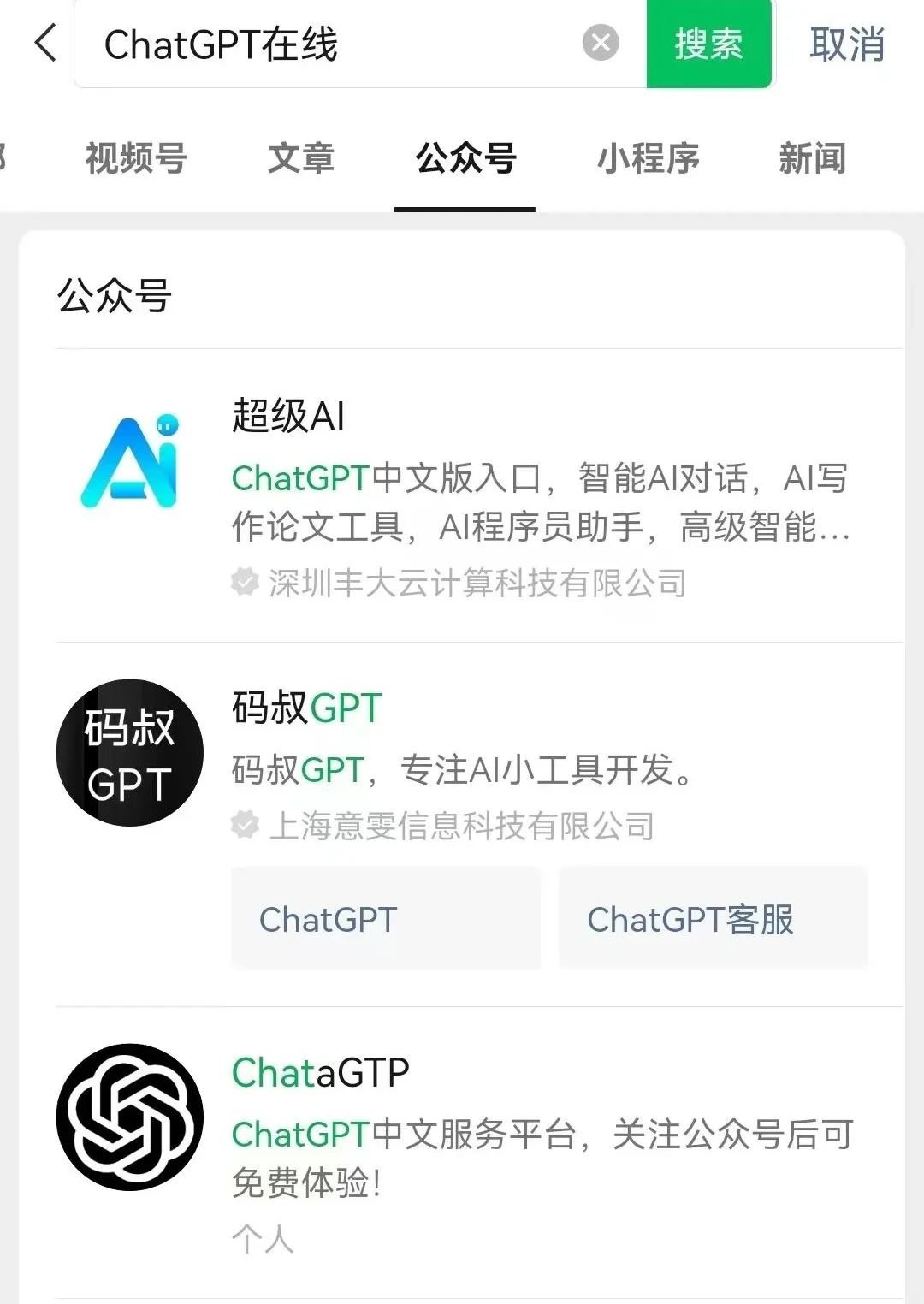Click the ChatGPT quick-access button under 码叔GPT

point(385,918)
